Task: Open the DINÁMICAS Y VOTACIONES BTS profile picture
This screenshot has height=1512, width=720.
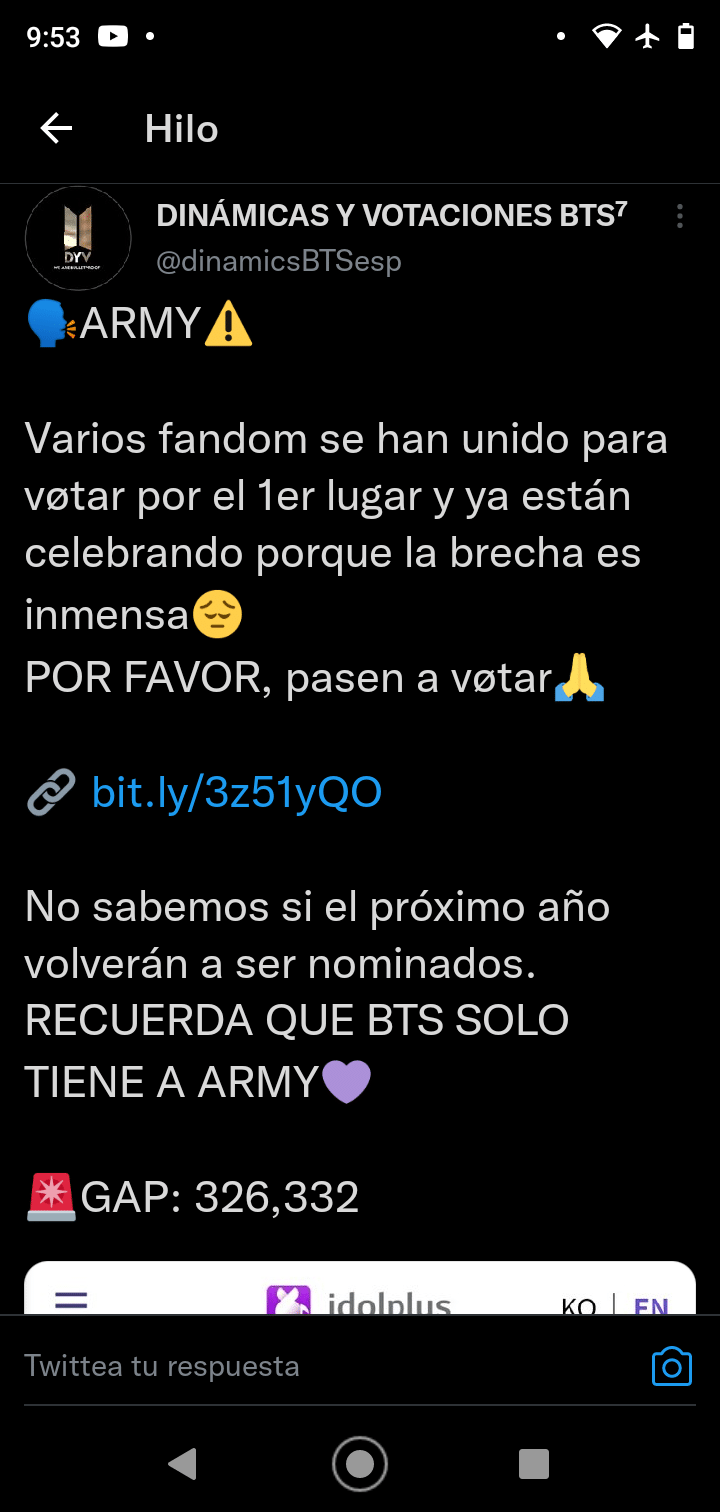Action: (x=78, y=238)
